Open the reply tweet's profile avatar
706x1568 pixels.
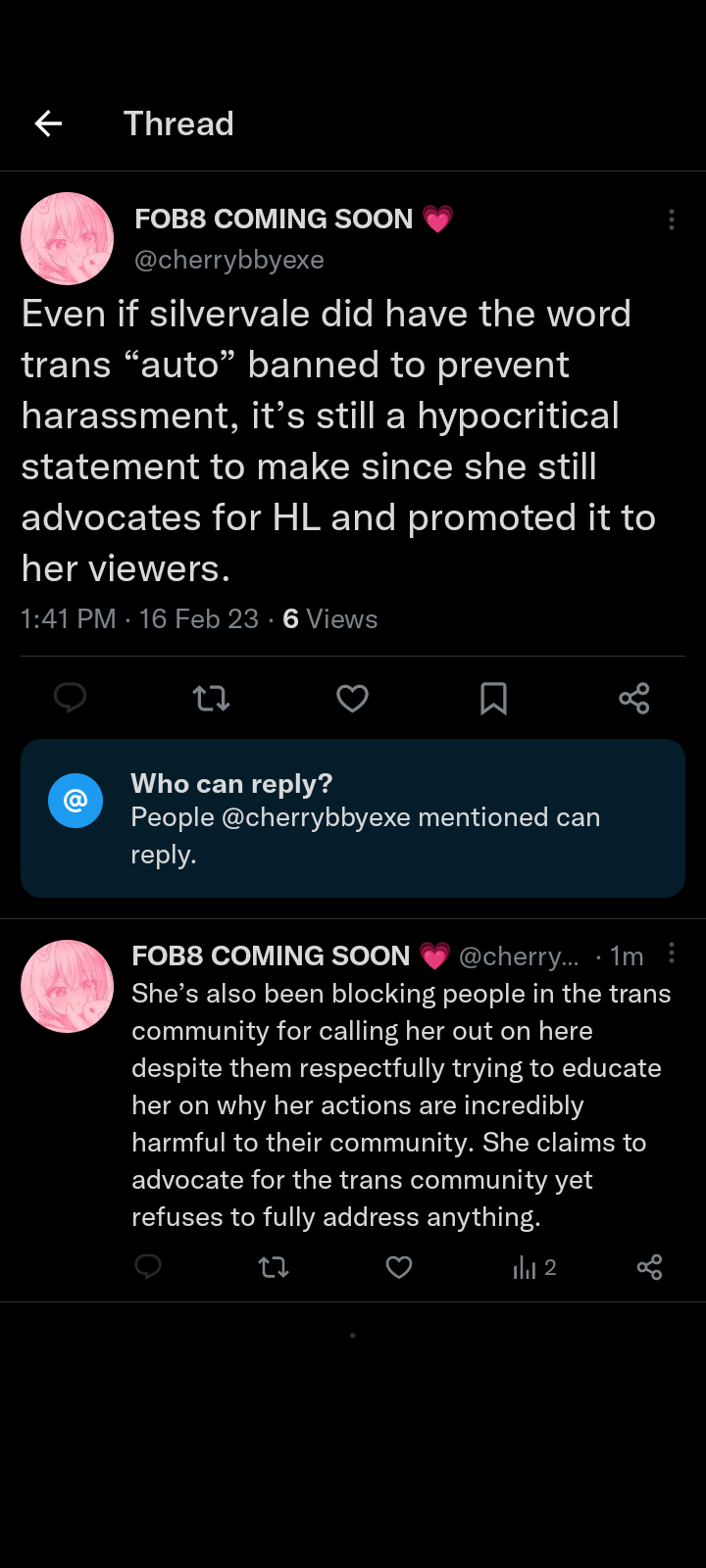coord(68,986)
